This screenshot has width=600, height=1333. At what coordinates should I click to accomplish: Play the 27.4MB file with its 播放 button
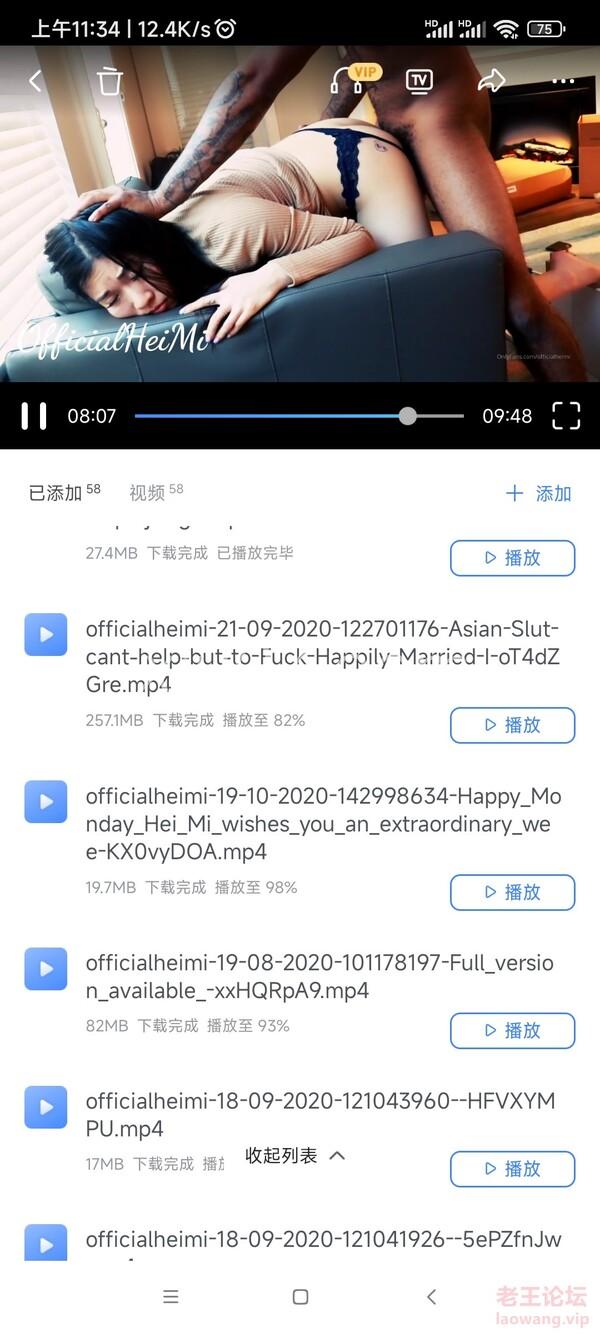pyautogui.click(x=512, y=558)
